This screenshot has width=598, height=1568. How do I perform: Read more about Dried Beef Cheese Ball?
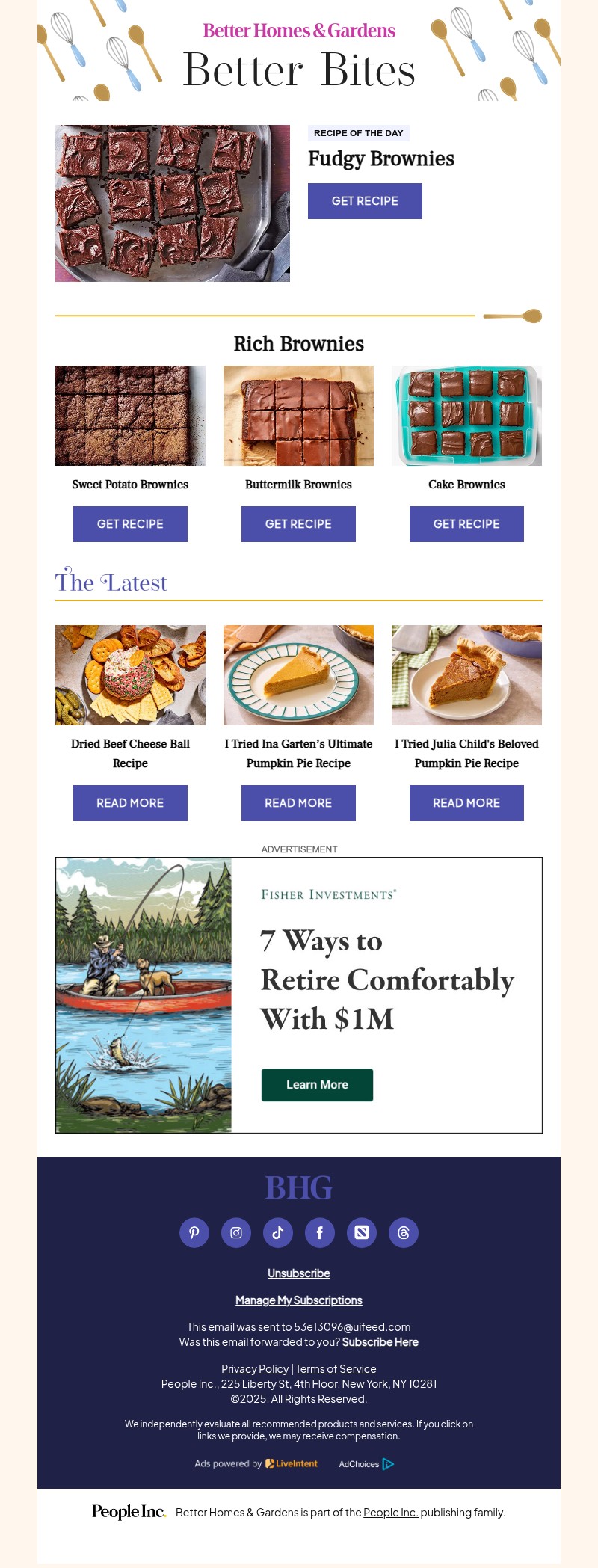(x=130, y=802)
